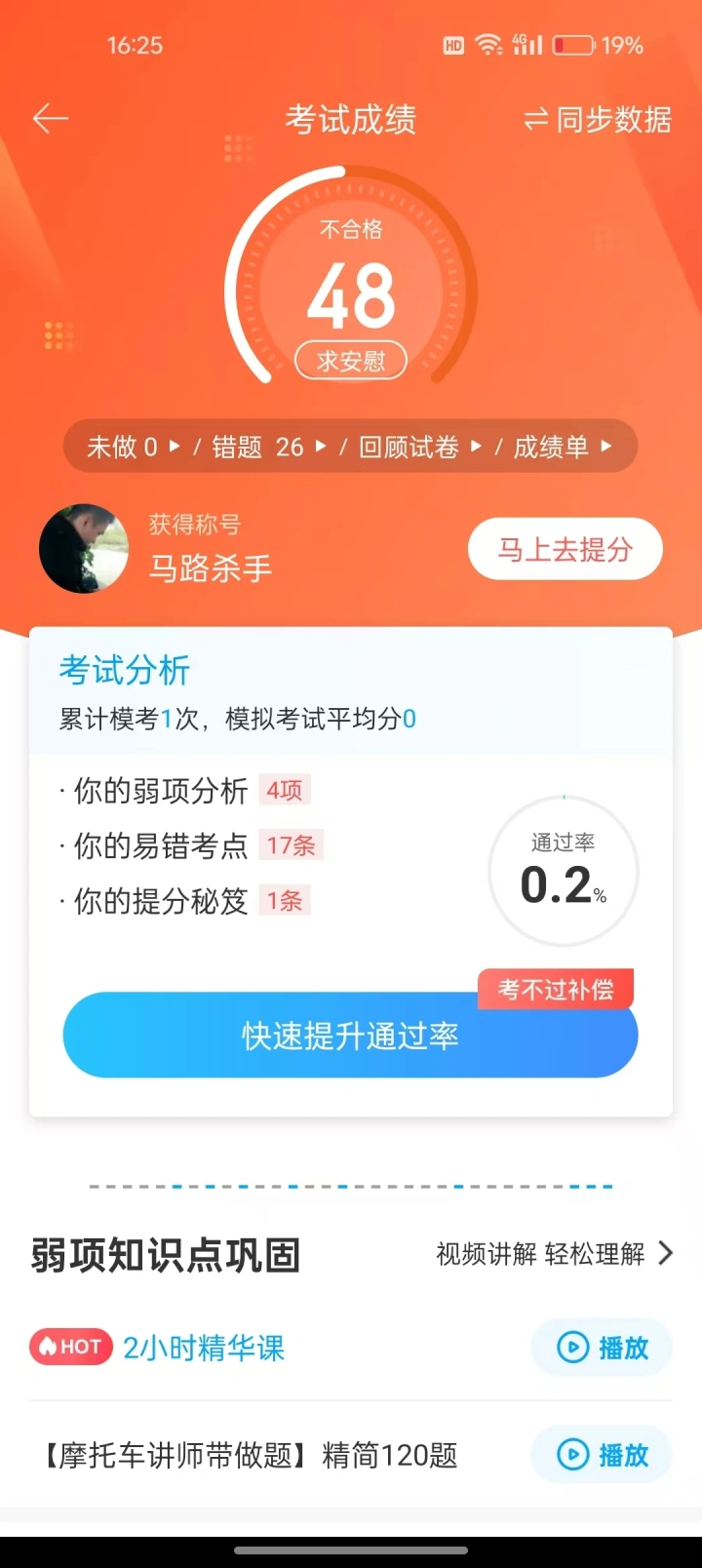Viewport: 702px width, 1568px height.
Task: Open 视频讲解 轻松理解 section
Action: click(554, 1254)
